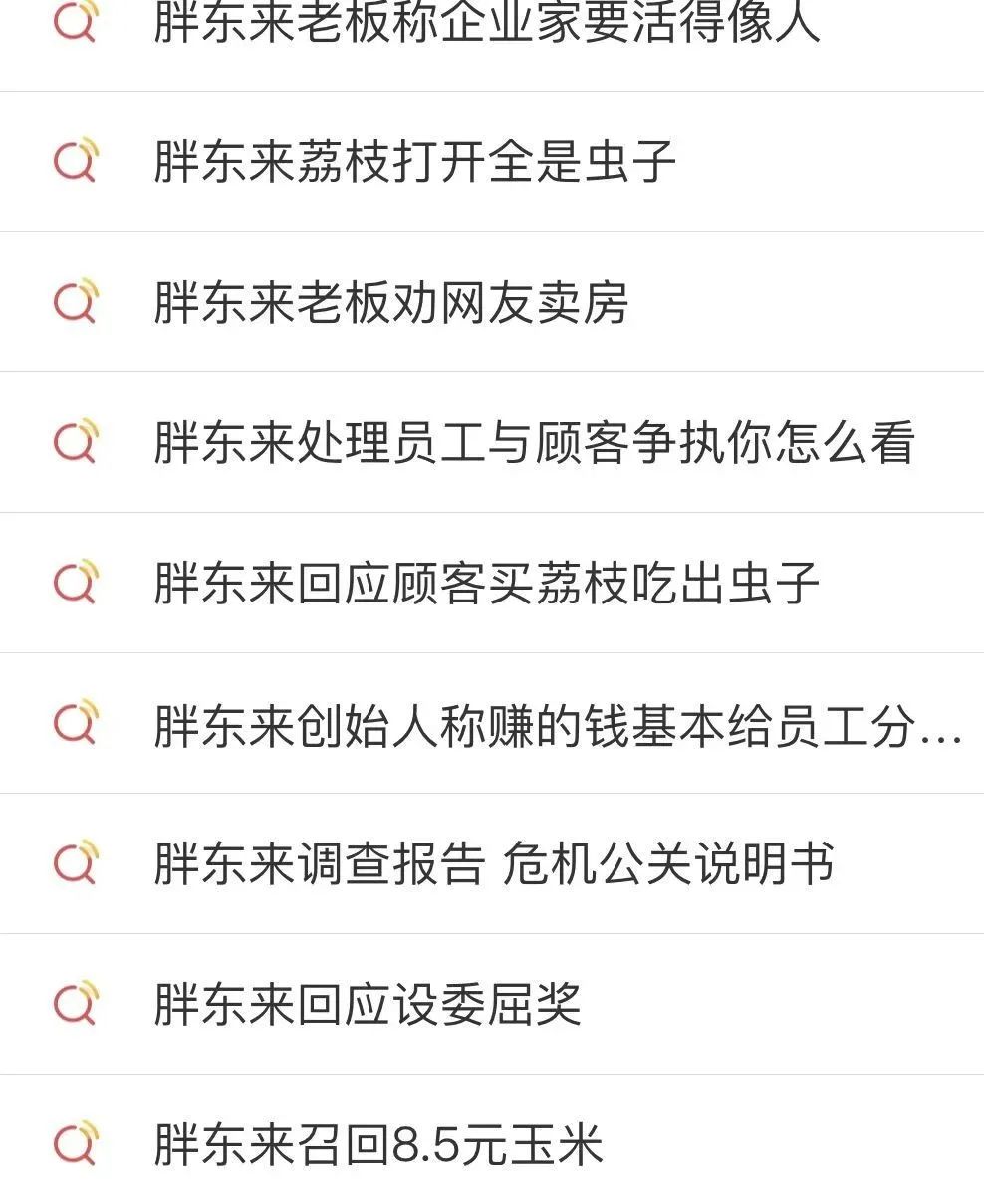Open suggestion 胖东来老板称企业家要活得像人

coord(486,24)
